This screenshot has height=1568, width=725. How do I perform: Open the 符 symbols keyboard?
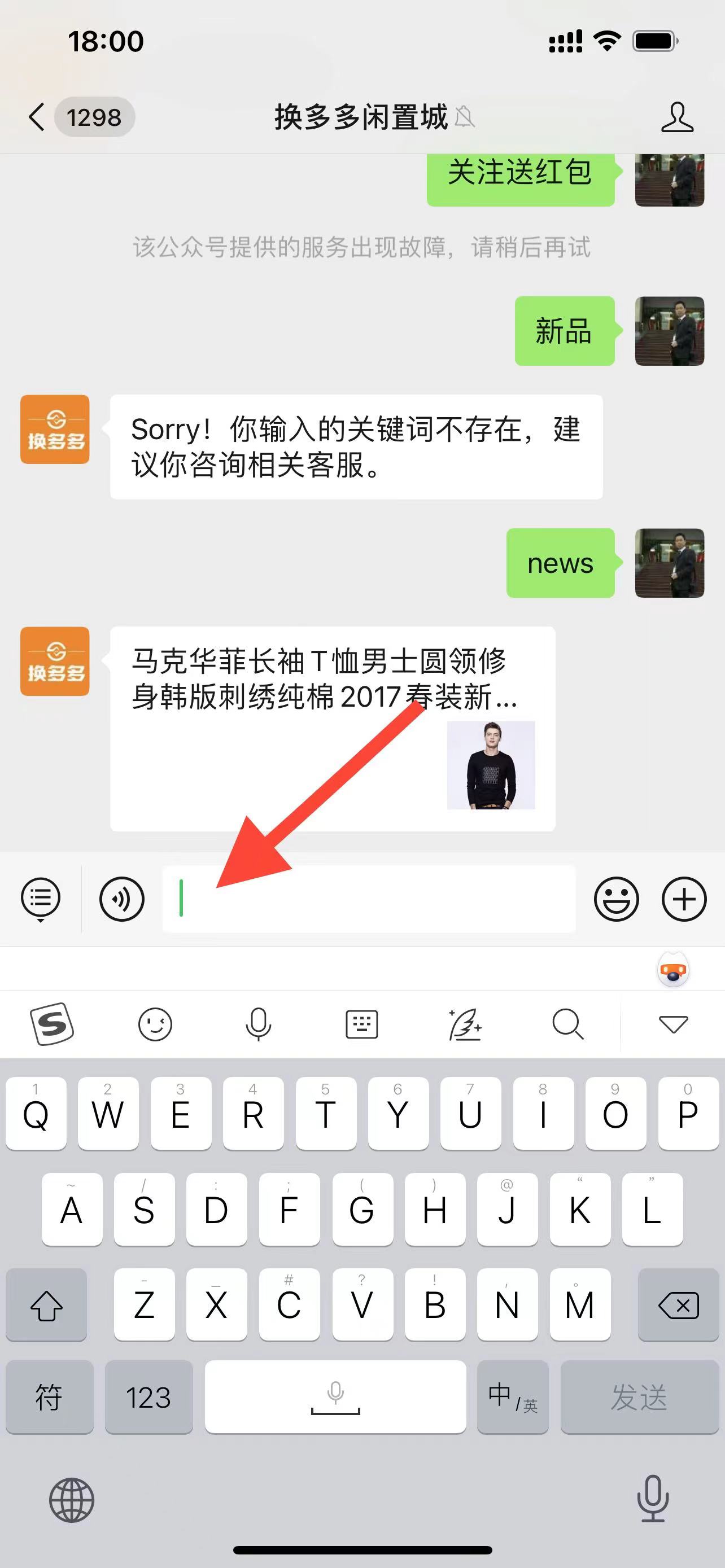pyautogui.click(x=49, y=1396)
